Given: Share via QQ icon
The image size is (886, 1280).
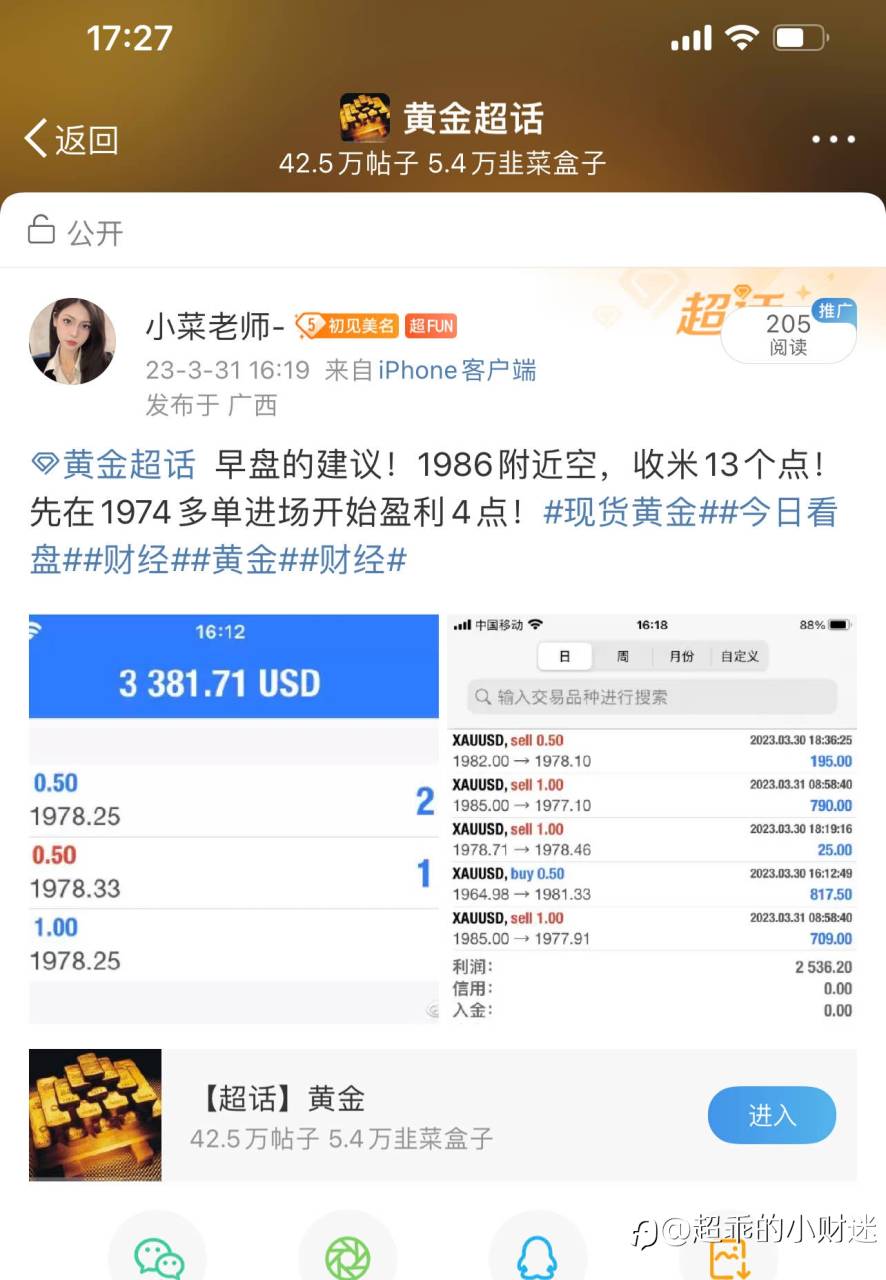Looking at the screenshot, I should coord(537,1256).
